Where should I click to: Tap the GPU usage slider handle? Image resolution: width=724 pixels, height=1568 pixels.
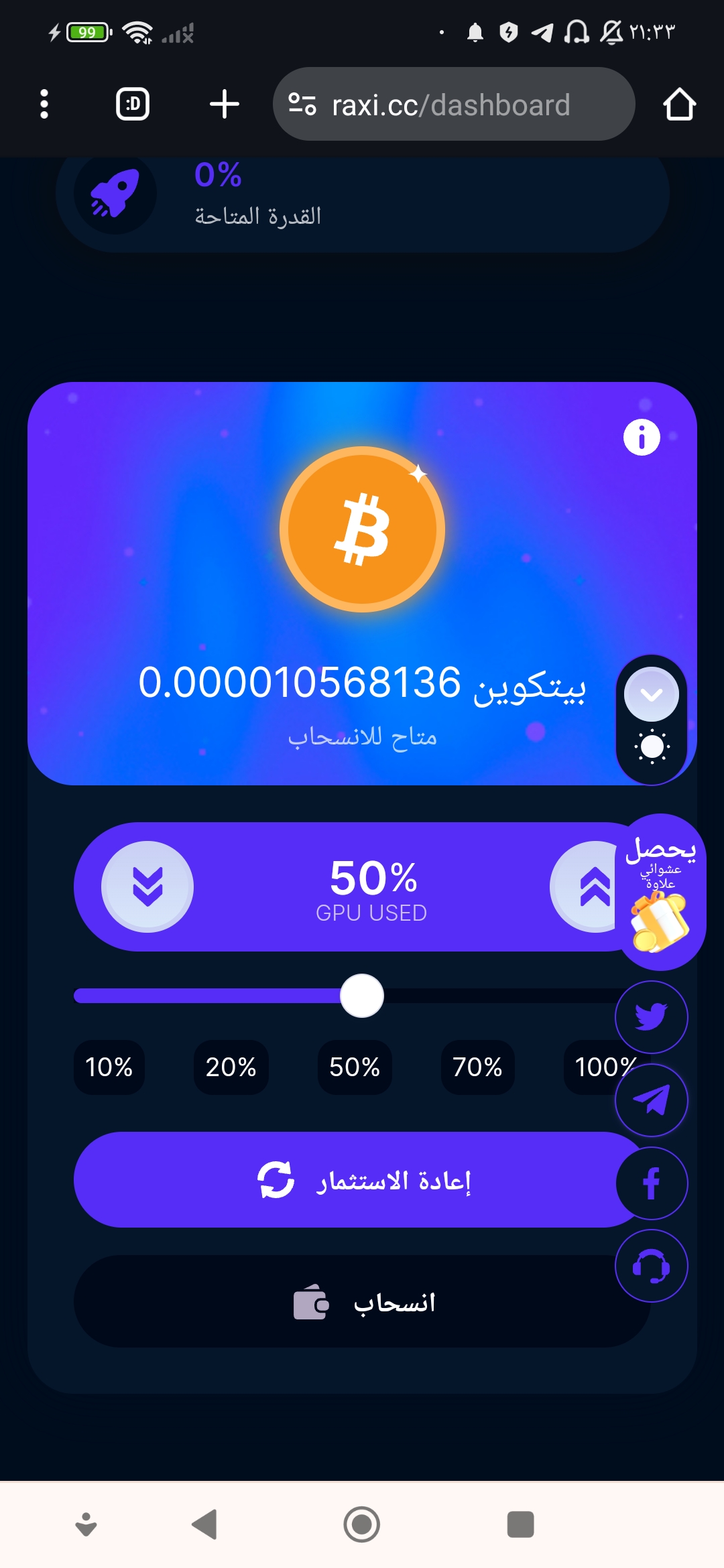[x=362, y=996]
